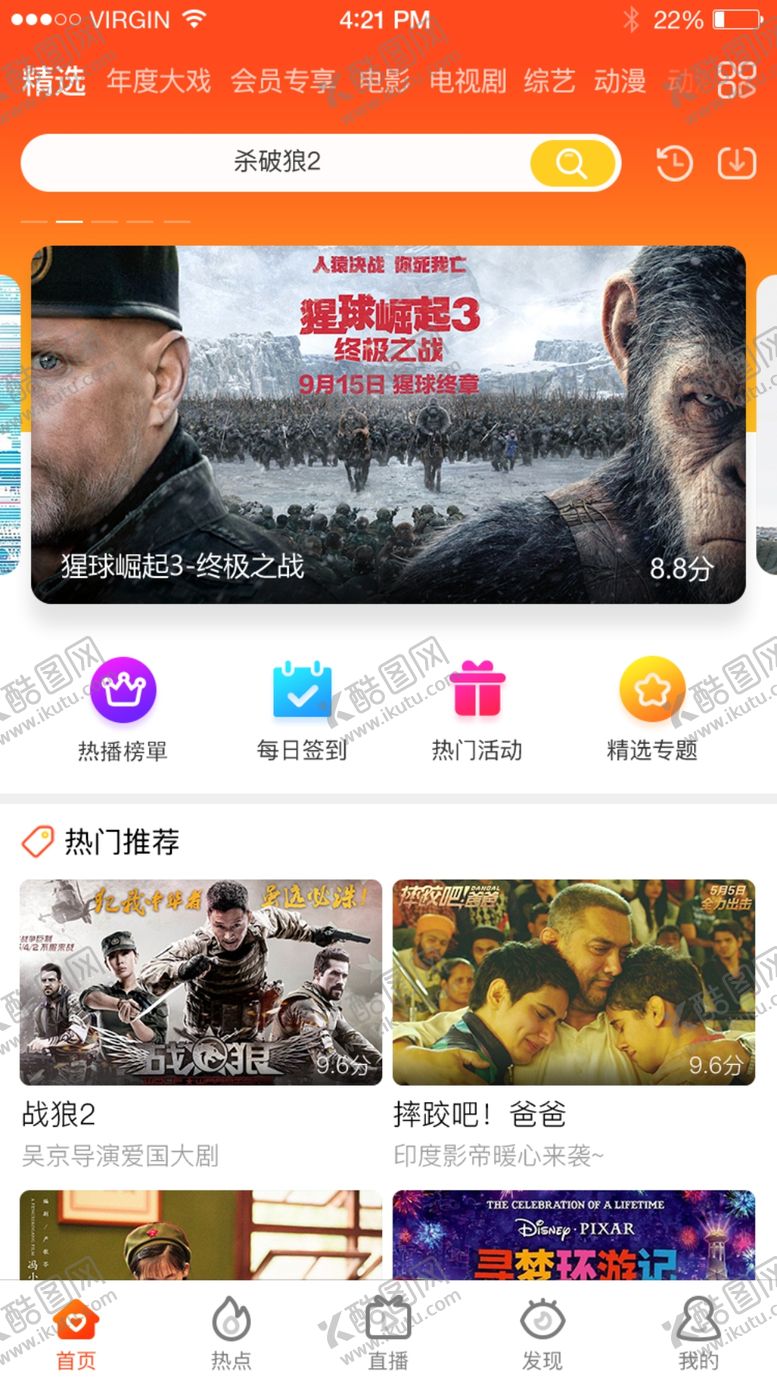This screenshot has width=777, height=1382.
Task: Switch to the 年度大戏 tab
Action: coord(159,81)
